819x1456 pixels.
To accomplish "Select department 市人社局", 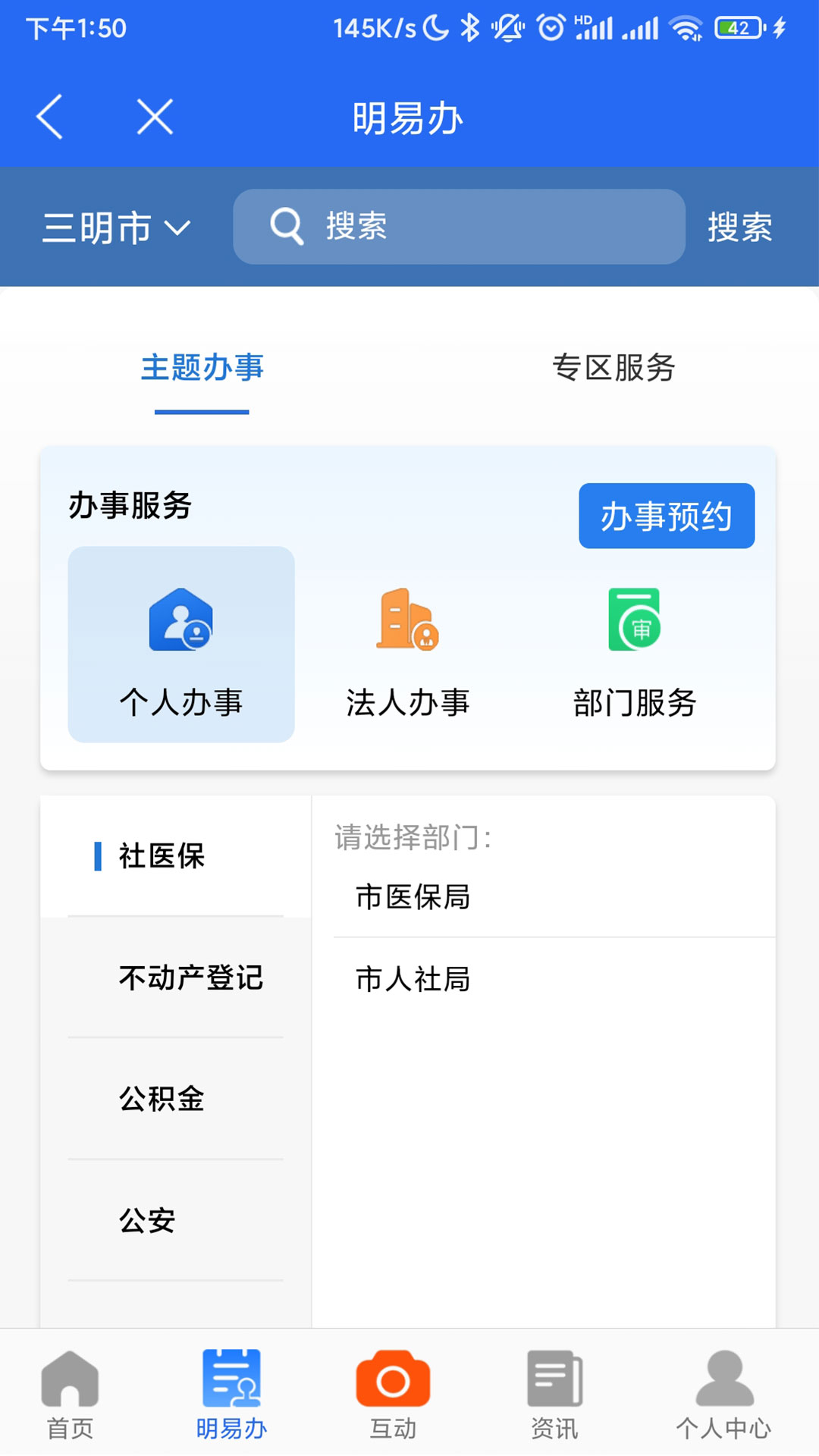I will pos(413,979).
